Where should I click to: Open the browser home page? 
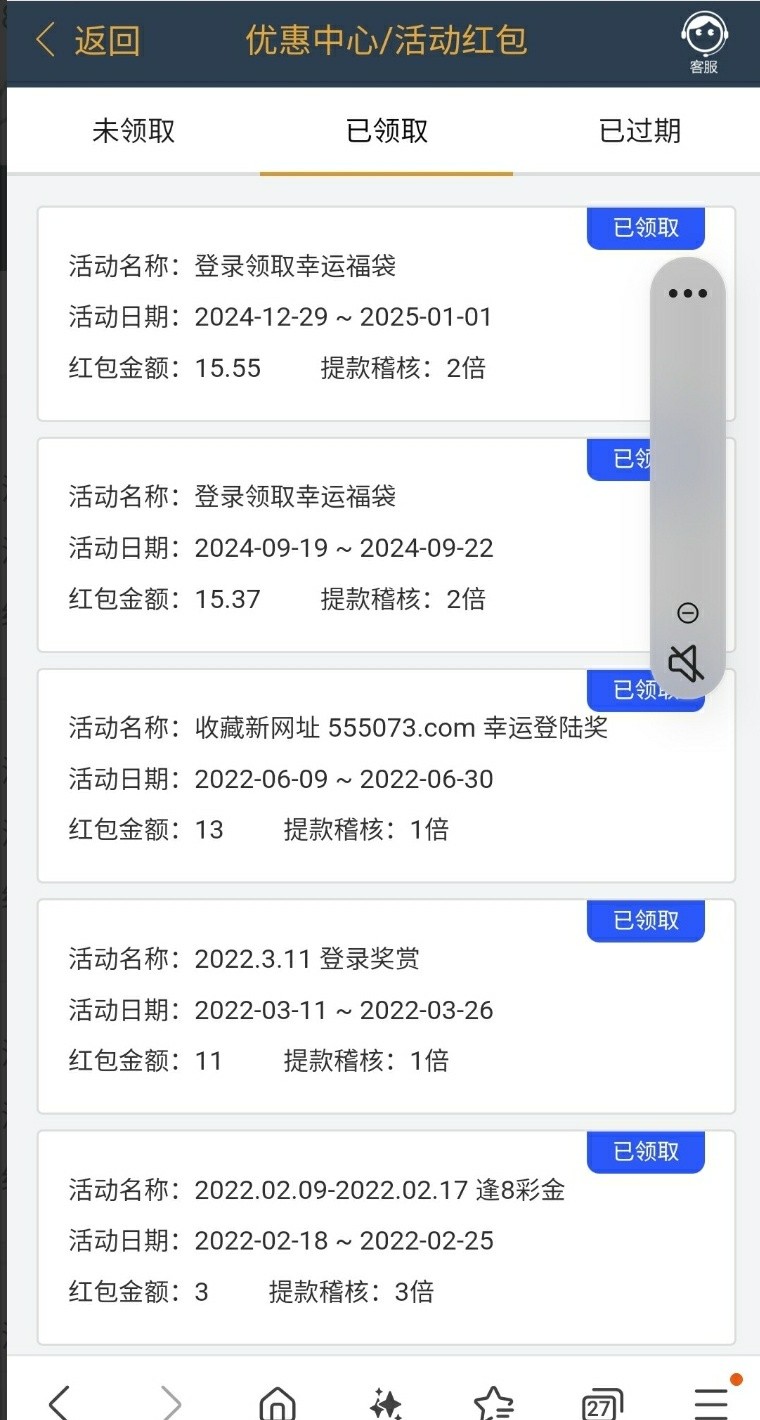point(278,1403)
